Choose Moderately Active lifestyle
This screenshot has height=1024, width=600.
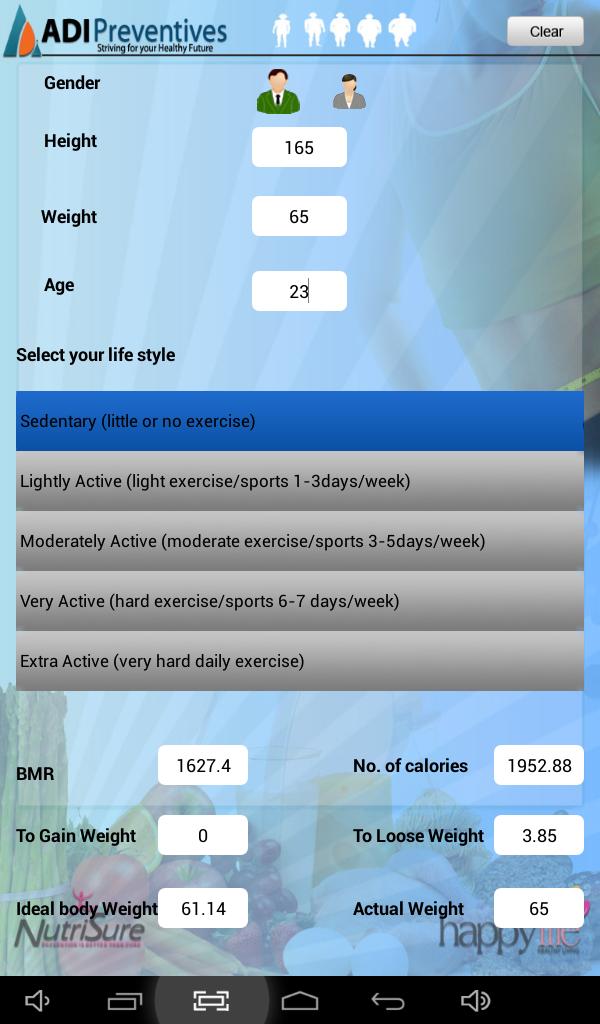[x=300, y=541]
